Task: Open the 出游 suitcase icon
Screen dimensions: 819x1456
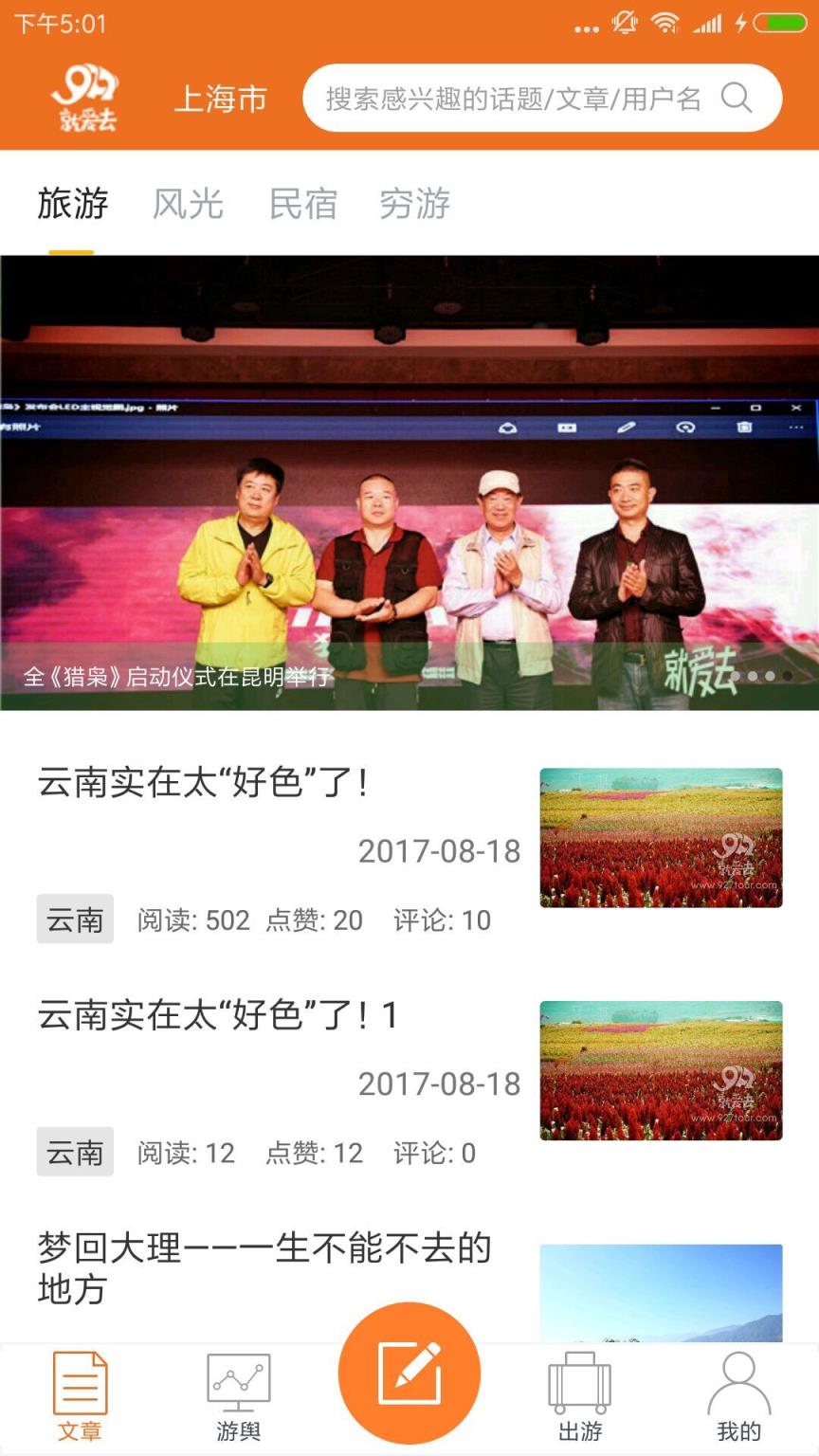Action: point(578,1384)
